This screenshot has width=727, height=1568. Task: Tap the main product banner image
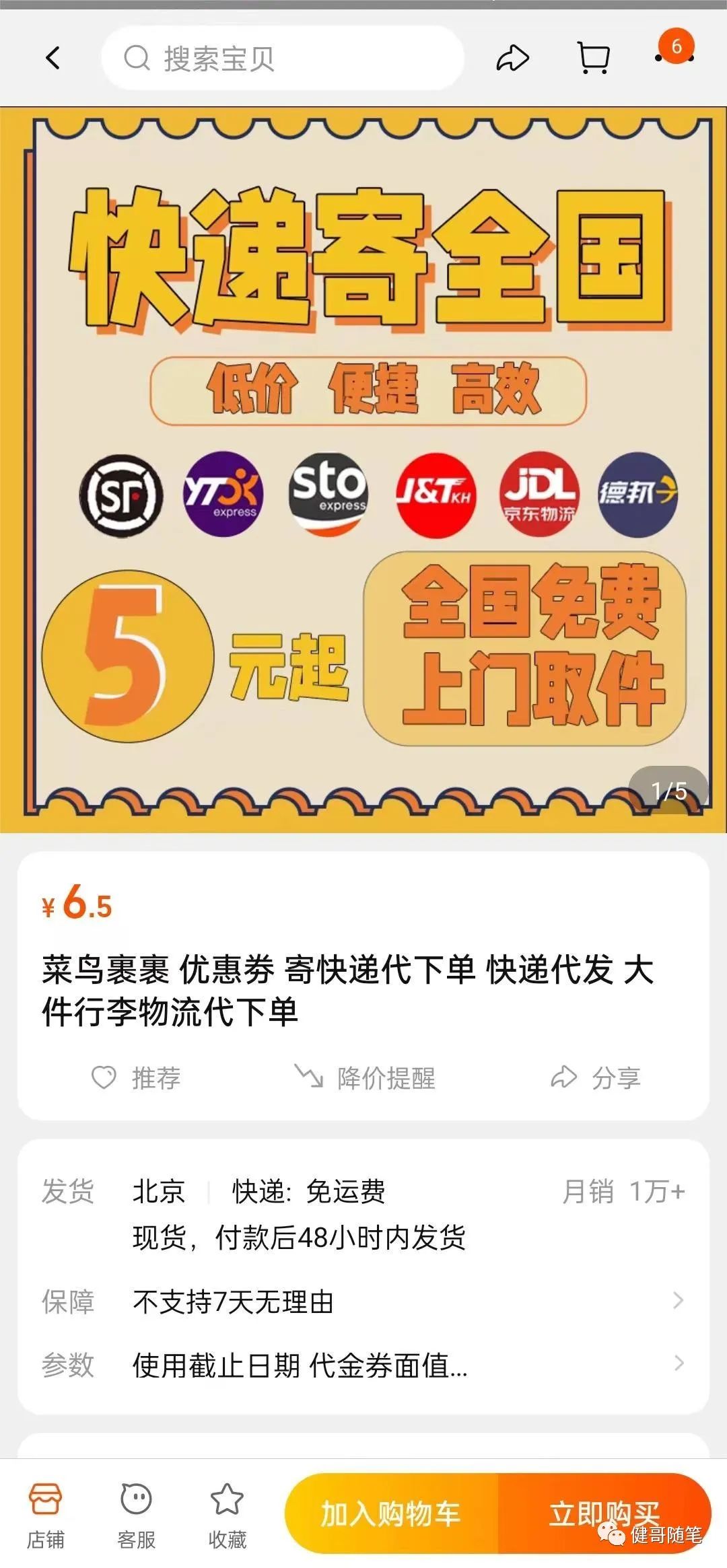pyautogui.click(x=363, y=471)
